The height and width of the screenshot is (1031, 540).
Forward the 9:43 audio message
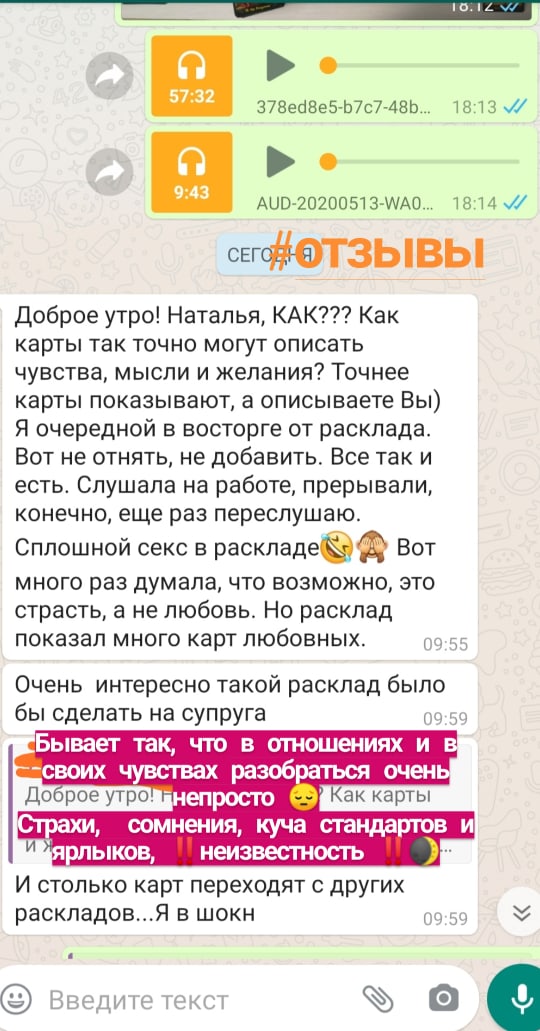tap(110, 172)
